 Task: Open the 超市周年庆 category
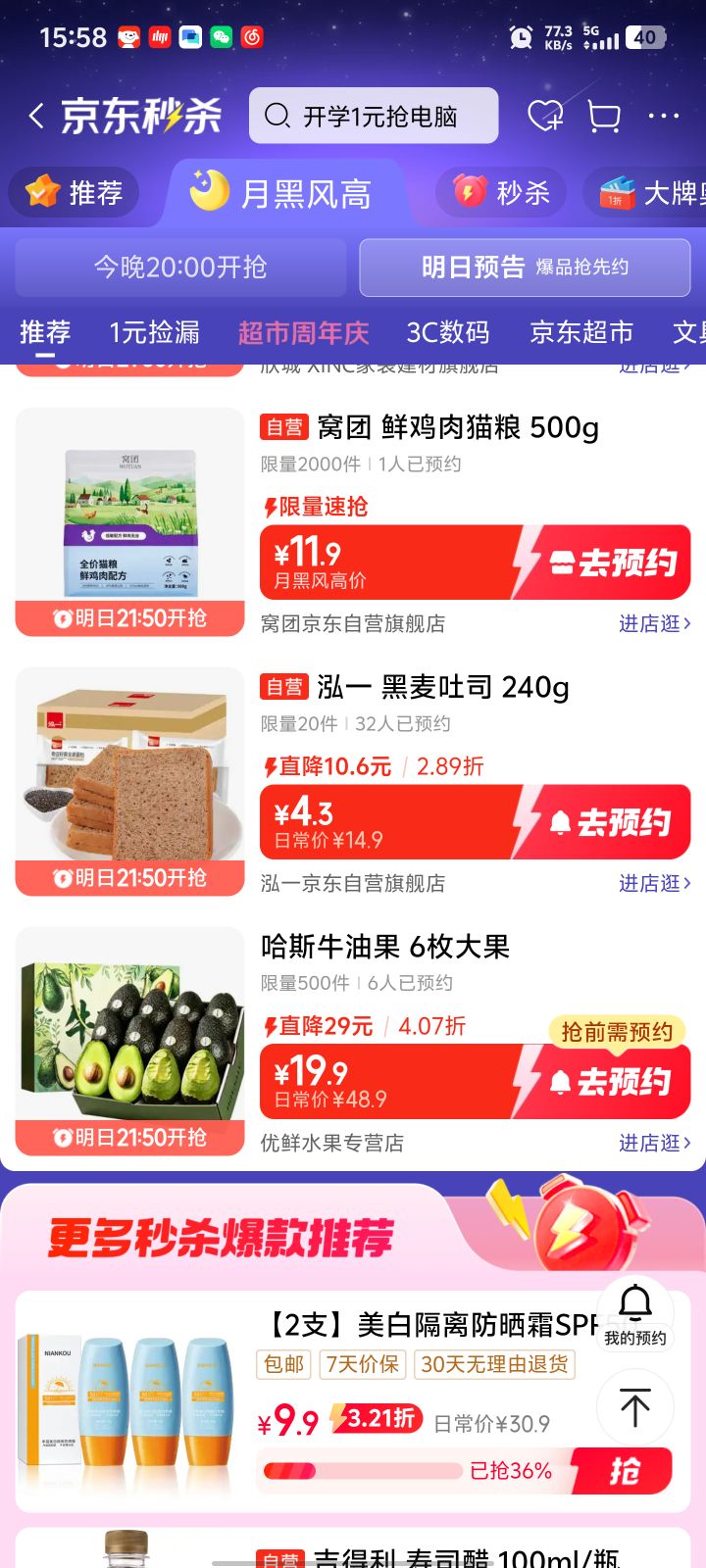pos(304,332)
